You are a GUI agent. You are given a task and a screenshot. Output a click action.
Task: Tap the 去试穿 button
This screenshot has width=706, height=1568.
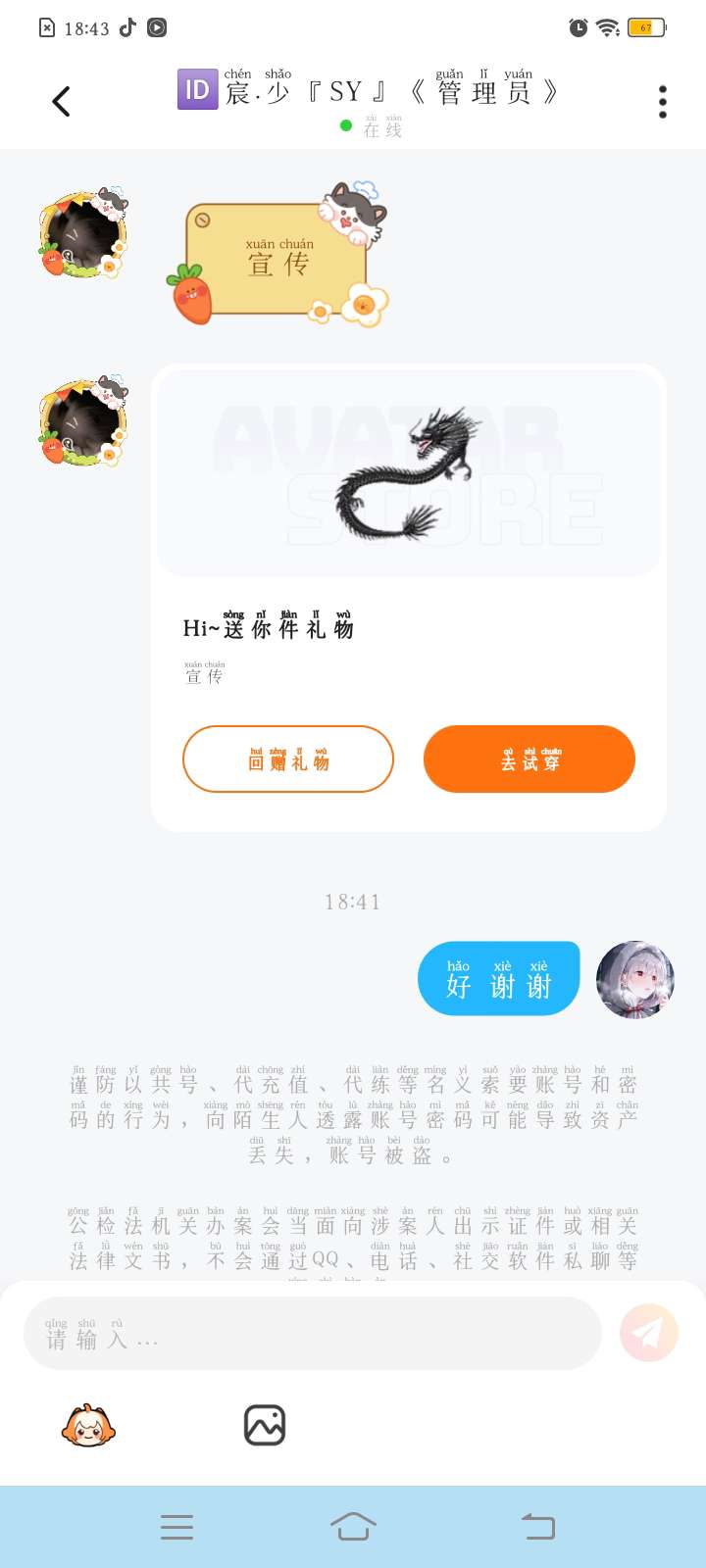[529, 759]
